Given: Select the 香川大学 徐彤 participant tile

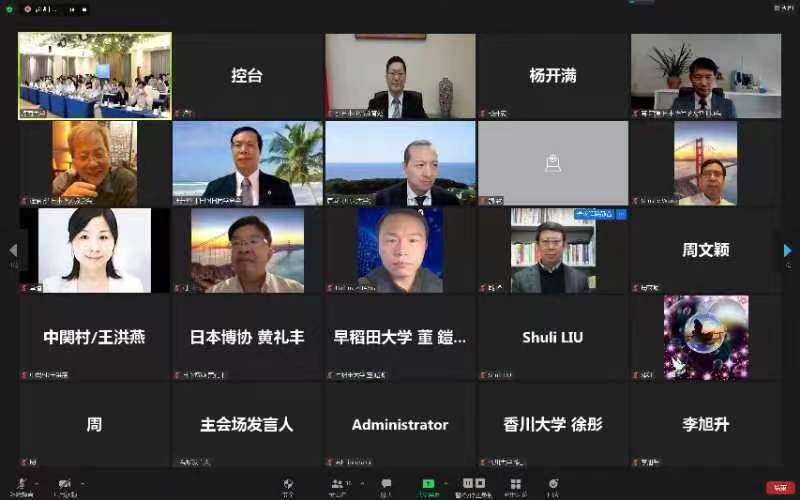Looking at the screenshot, I should coord(552,424).
